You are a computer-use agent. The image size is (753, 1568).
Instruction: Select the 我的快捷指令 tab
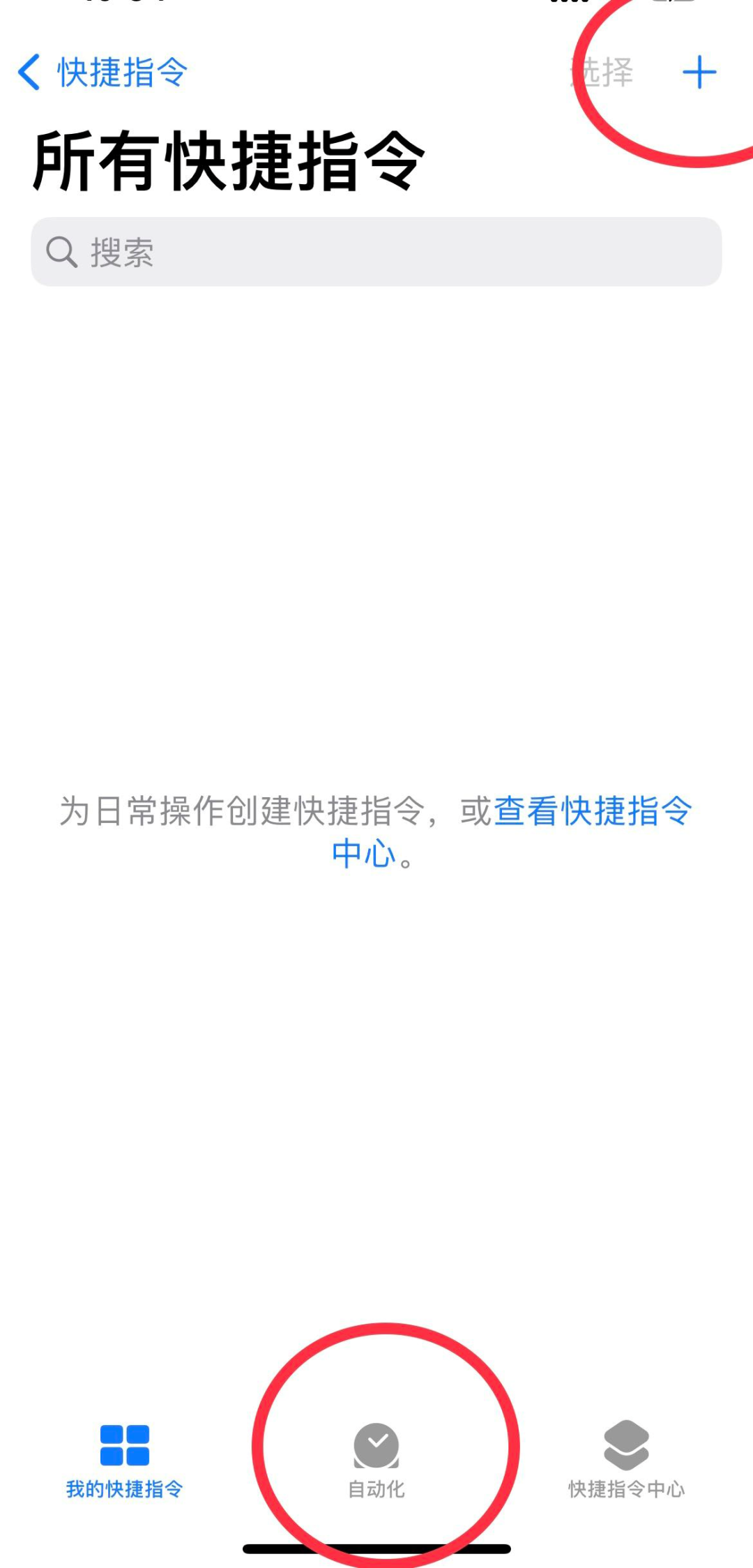[125, 1459]
